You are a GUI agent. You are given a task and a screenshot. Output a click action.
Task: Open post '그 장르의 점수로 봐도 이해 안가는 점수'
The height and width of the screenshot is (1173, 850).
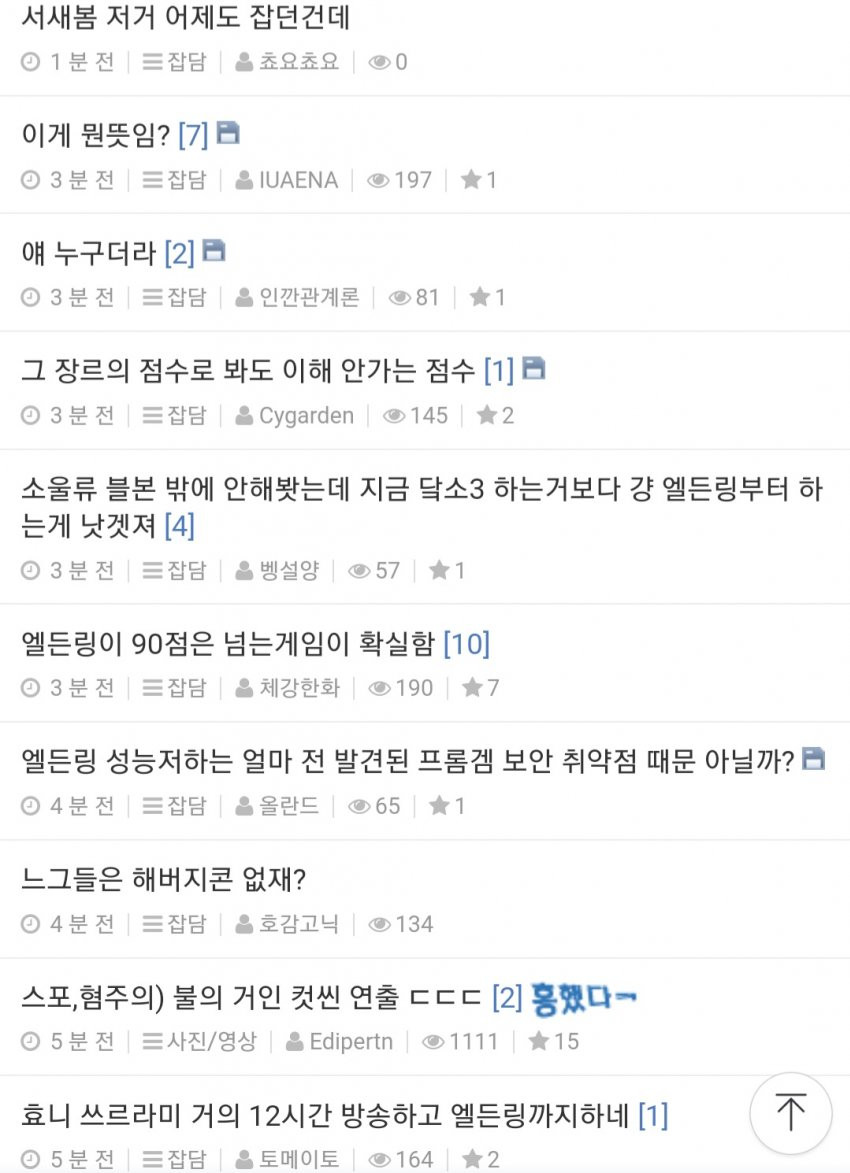click(x=248, y=370)
